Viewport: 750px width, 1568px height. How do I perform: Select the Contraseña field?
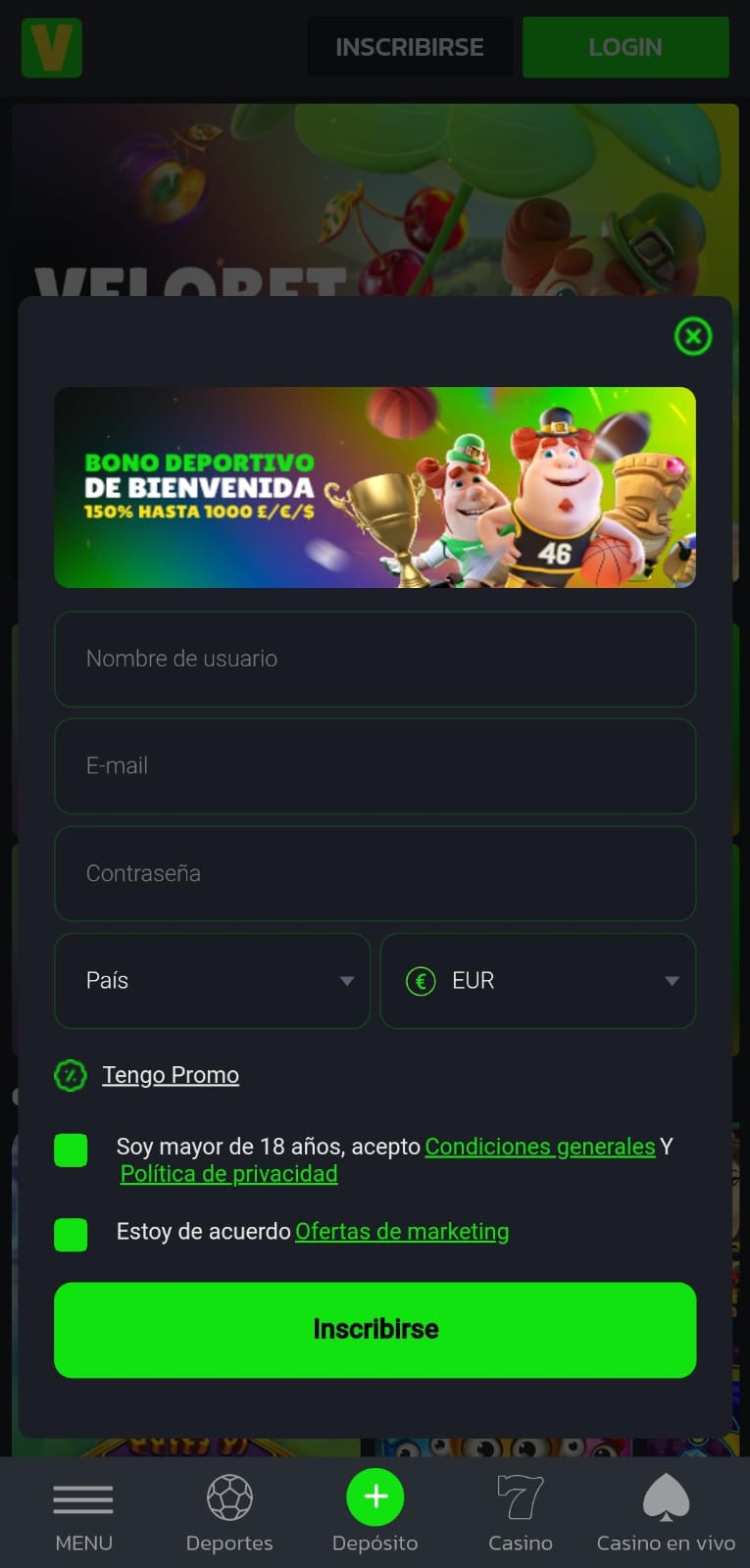(x=375, y=873)
